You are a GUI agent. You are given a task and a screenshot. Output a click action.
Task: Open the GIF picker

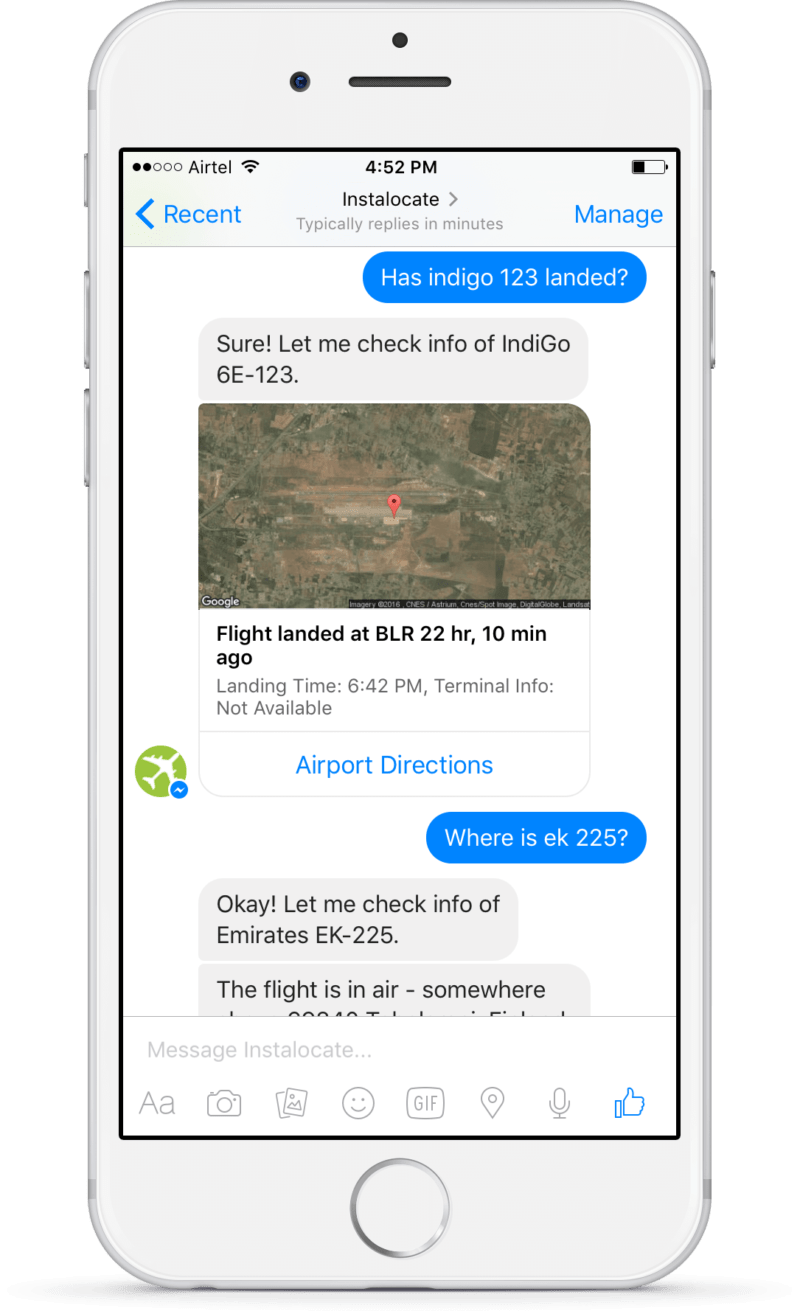[x=425, y=1103]
